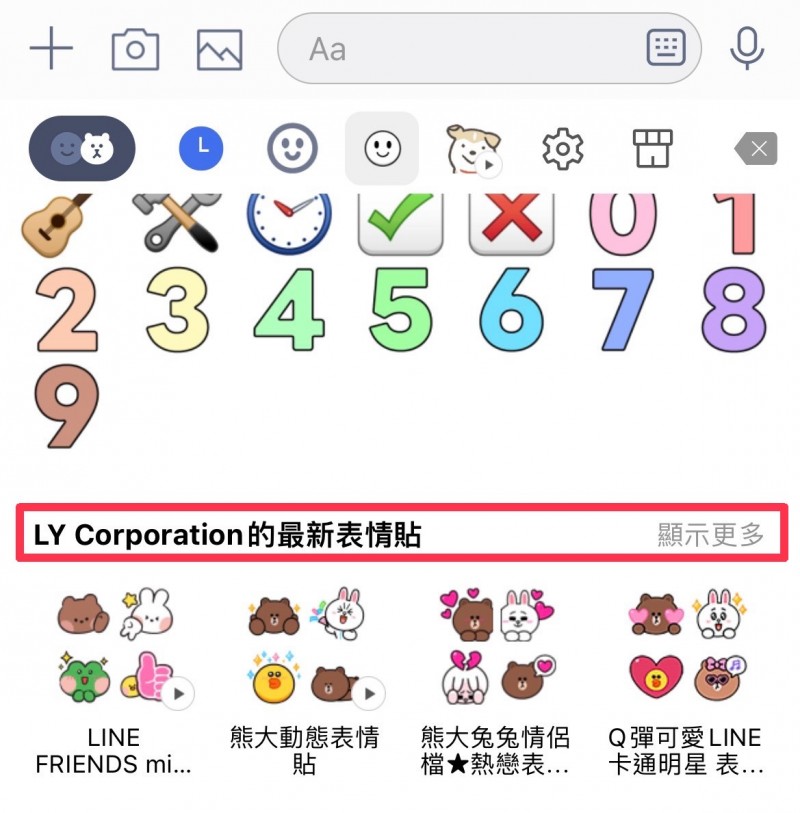Insert the green check mark emoji

400,220
